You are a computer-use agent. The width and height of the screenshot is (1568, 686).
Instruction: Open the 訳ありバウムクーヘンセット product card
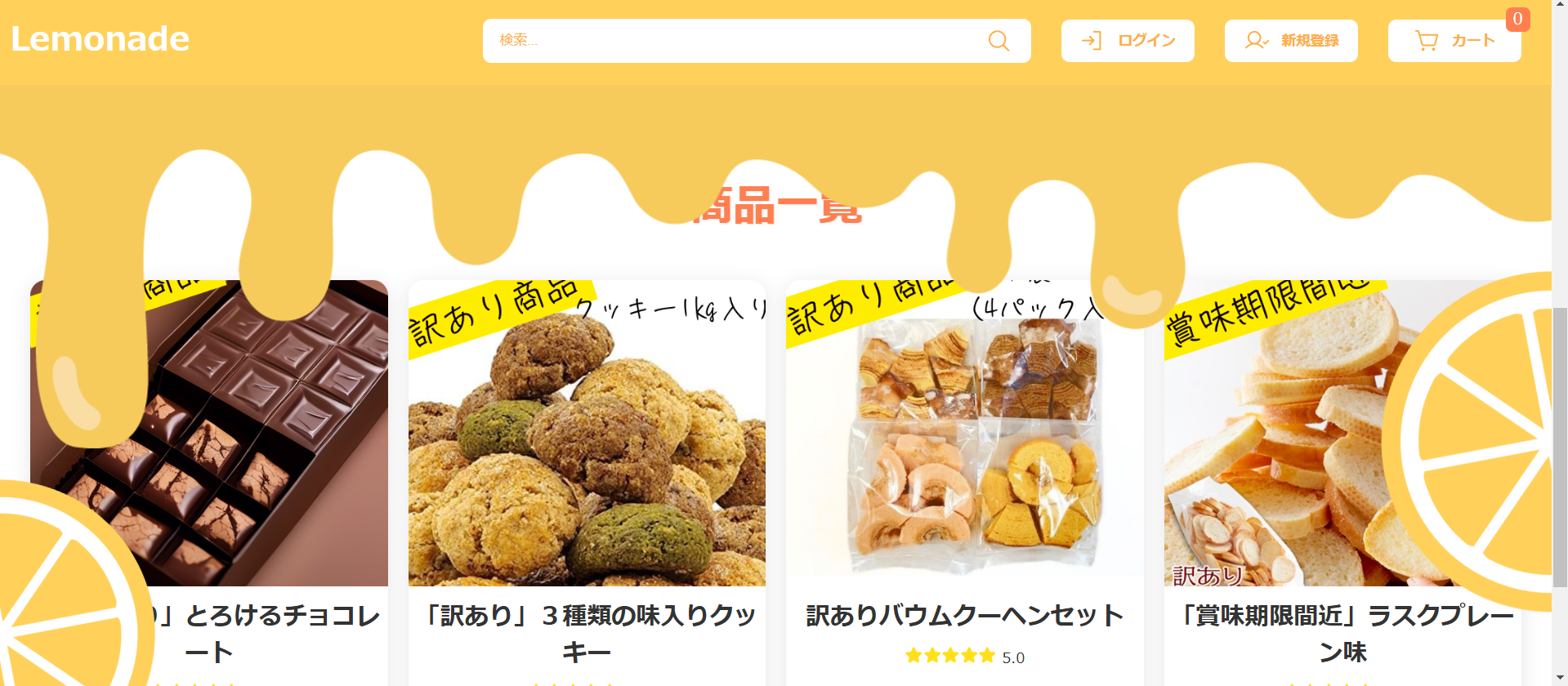pyautogui.click(x=964, y=457)
